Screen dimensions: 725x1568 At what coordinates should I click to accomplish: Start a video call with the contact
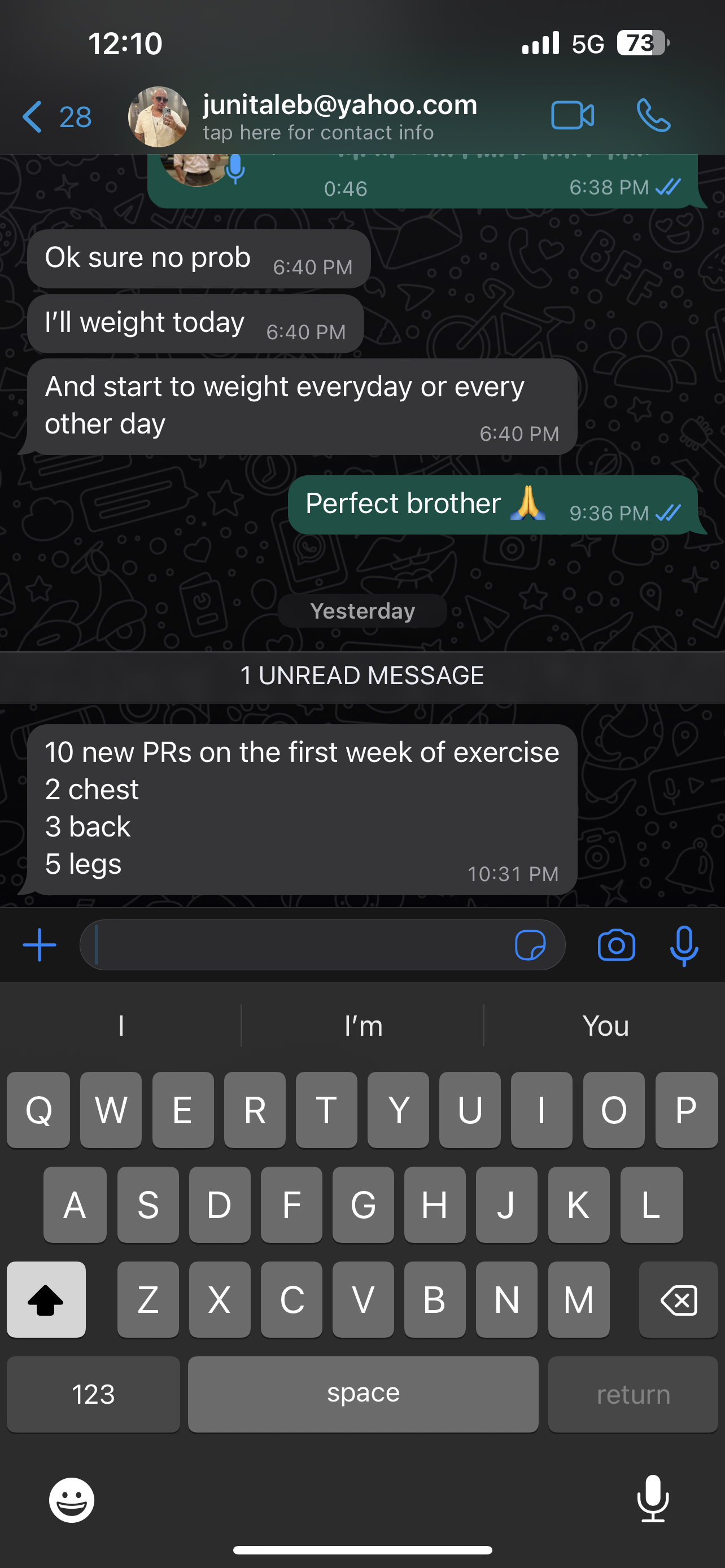(572, 115)
